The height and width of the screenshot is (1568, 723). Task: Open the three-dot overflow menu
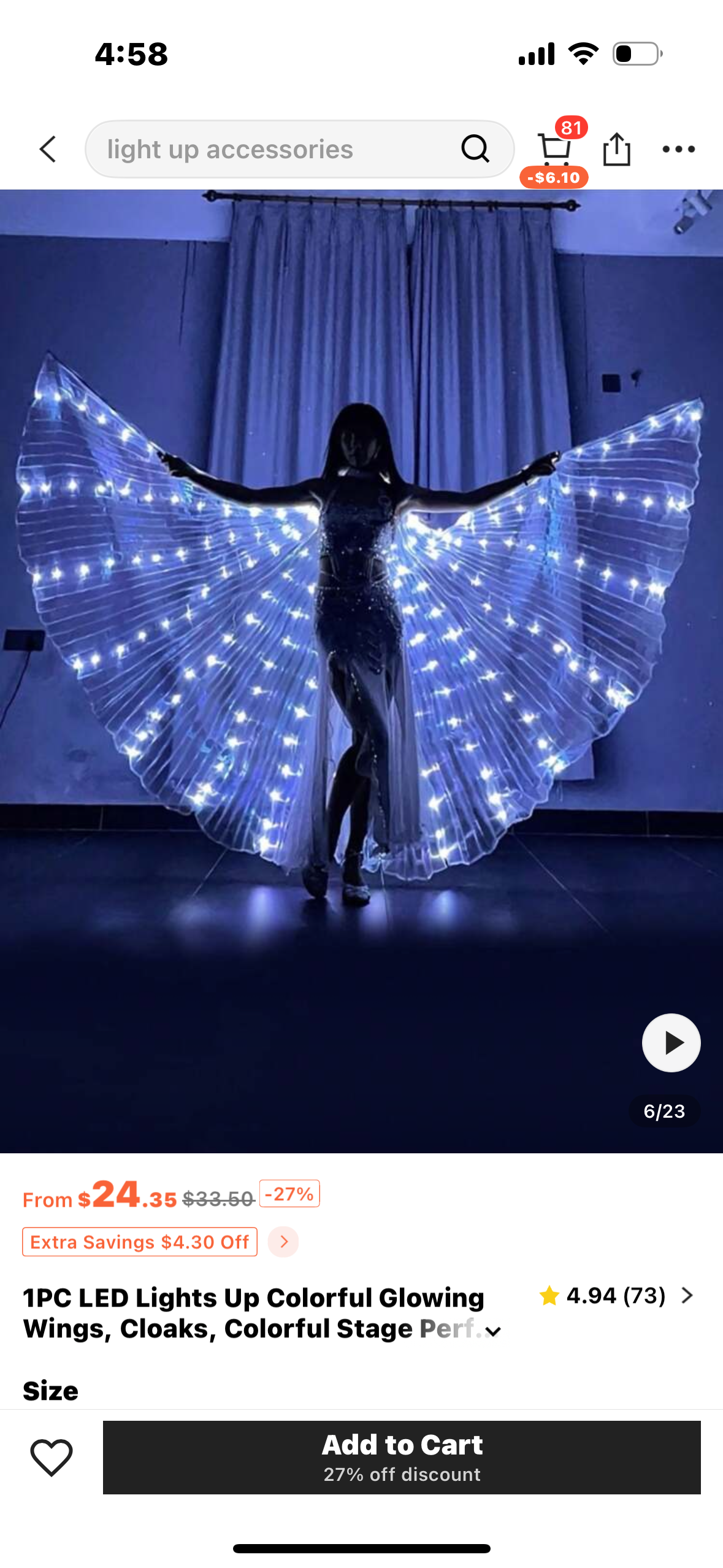[678, 149]
